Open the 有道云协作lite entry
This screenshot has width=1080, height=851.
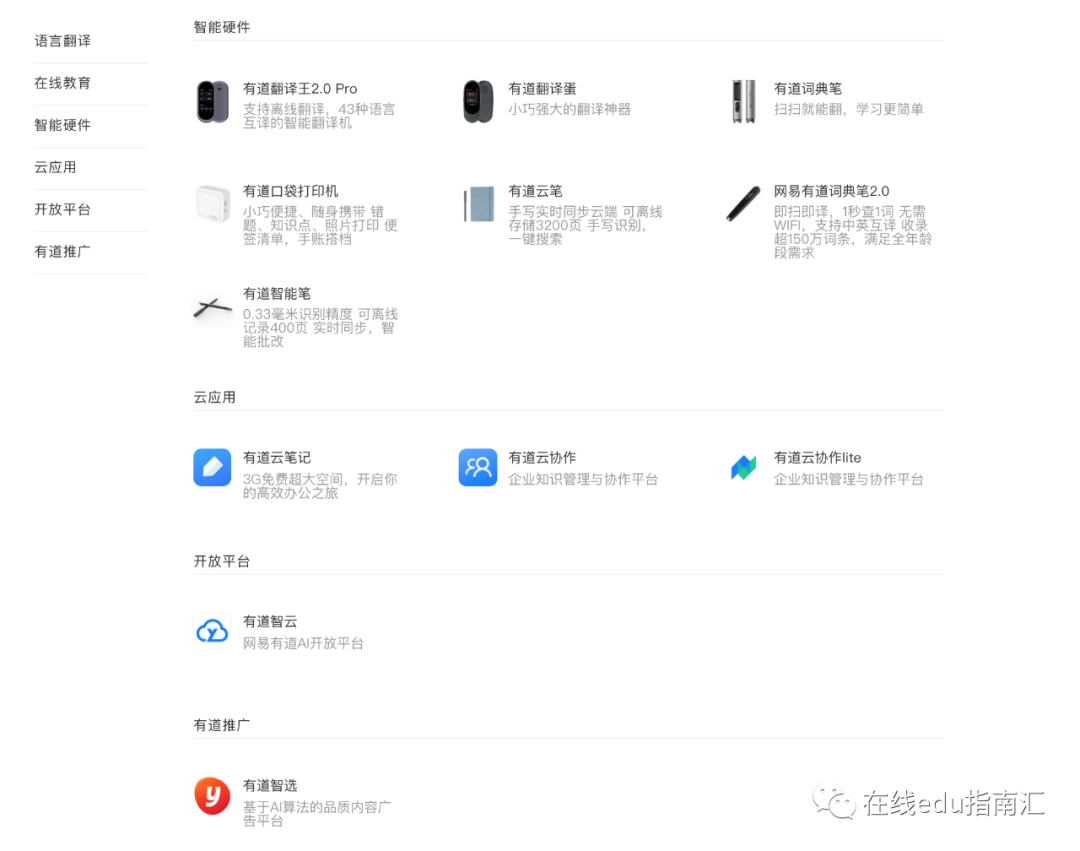pos(817,458)
